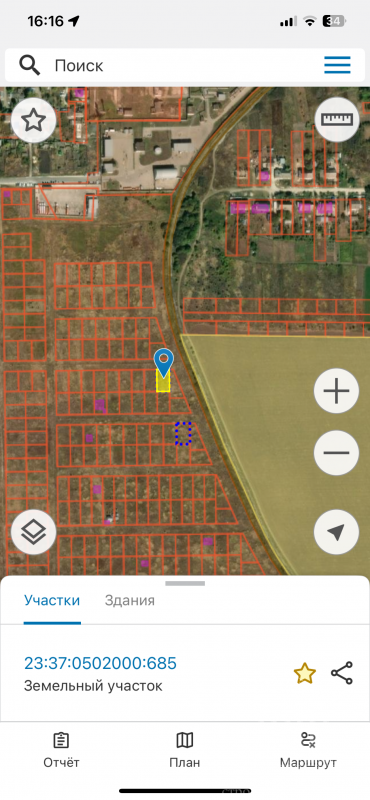
Task: Open parcel 23:37:0502000:685 details
Action: pyautogui.click(x=100, y=663)
